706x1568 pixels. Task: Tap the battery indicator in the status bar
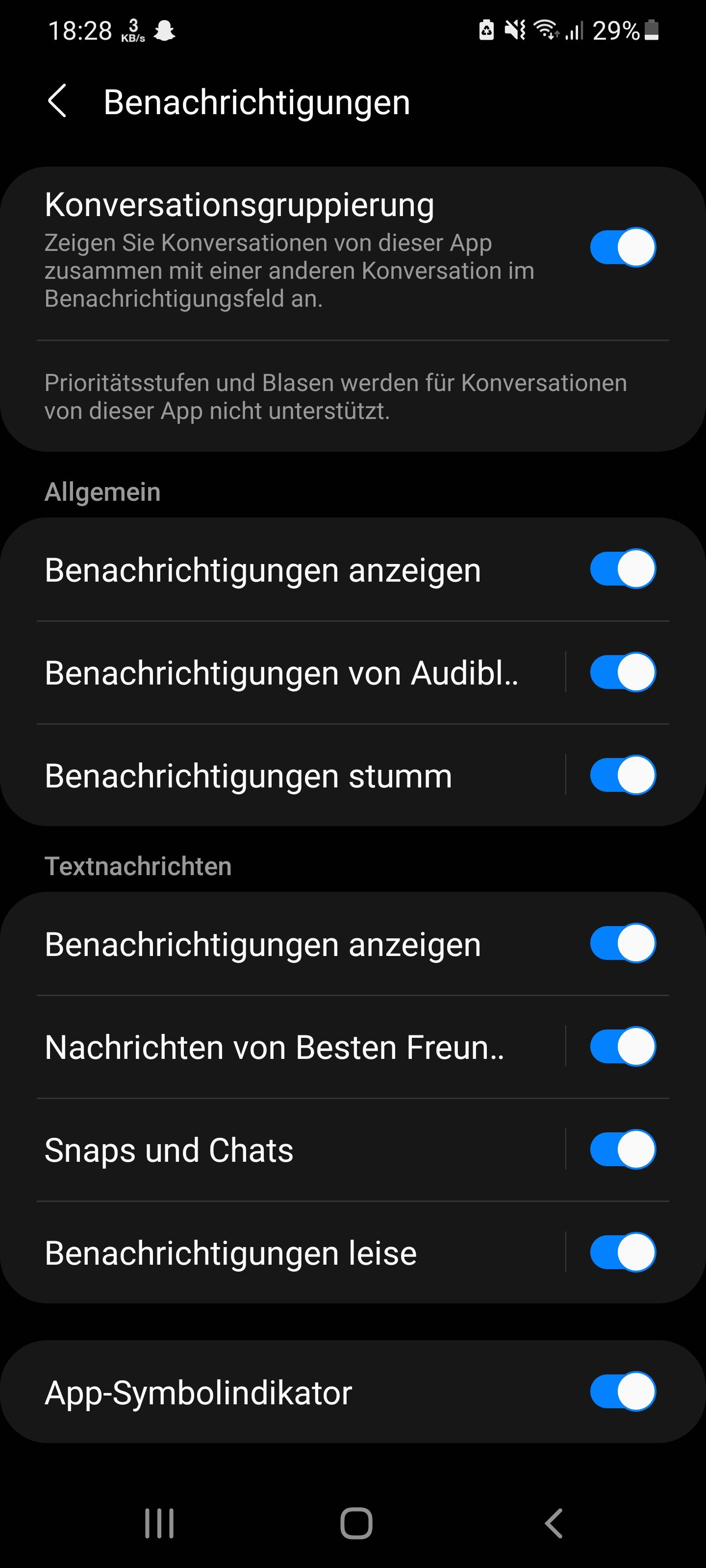pyautogui.click(x=649, y=30)
